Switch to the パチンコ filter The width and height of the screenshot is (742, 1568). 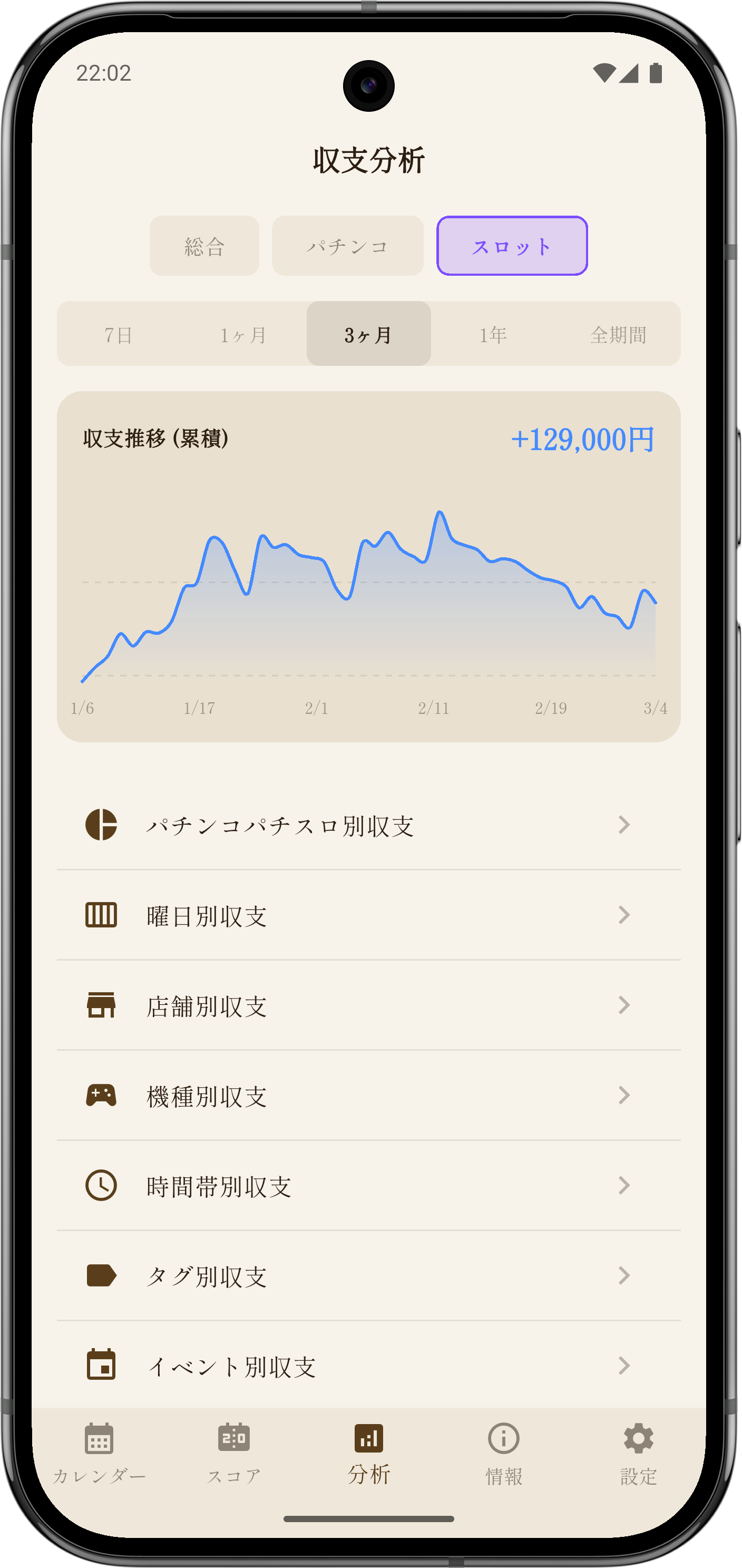tap(348, 245)
